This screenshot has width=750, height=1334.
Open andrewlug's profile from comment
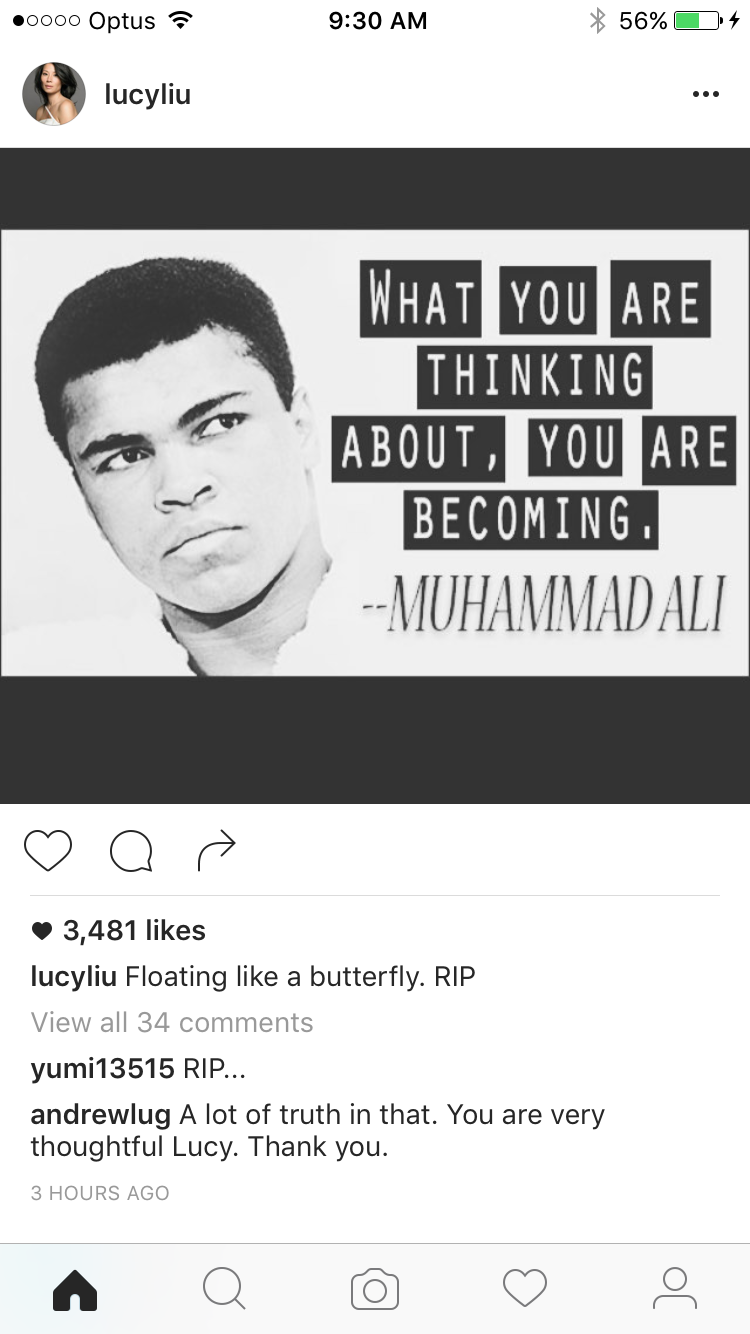point(100,1114)
